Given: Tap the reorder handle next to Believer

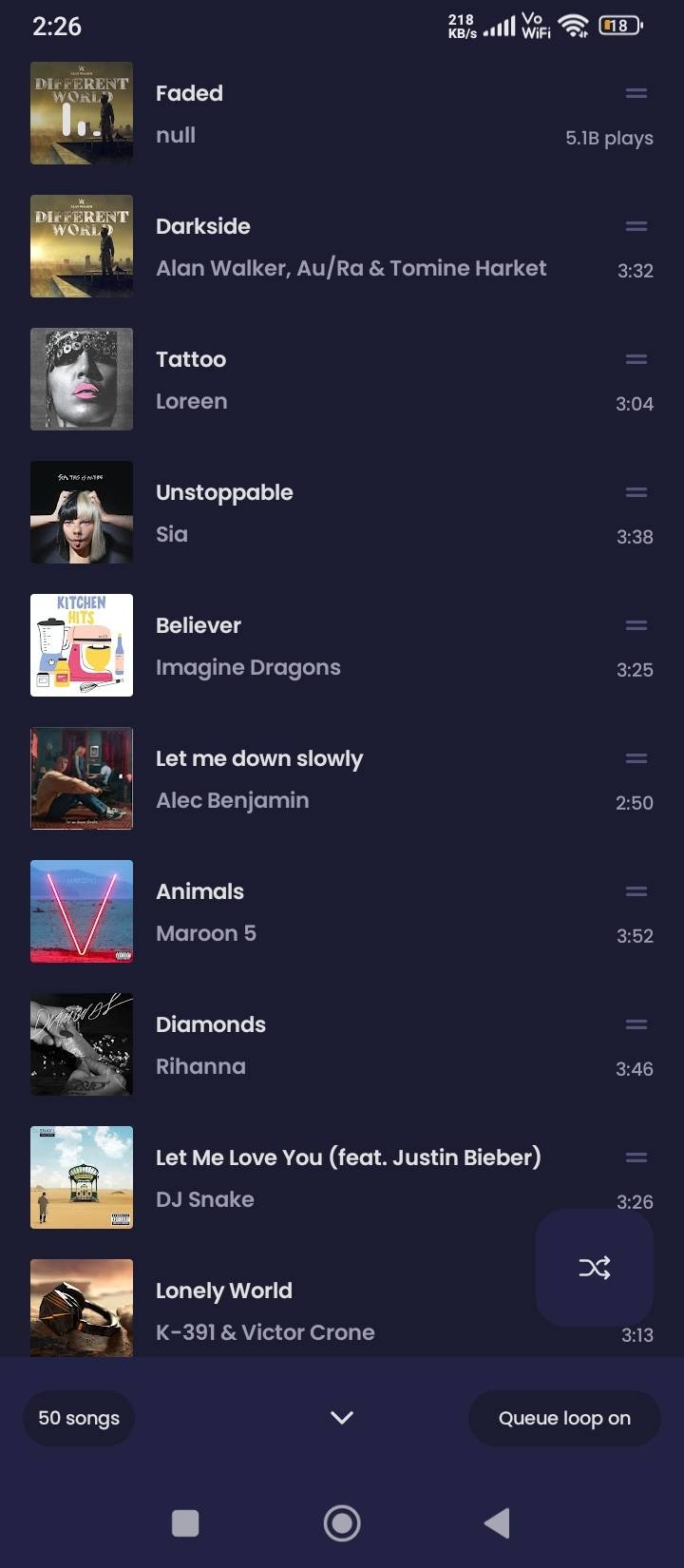Looking at the screenshot, I should point(636,625).
